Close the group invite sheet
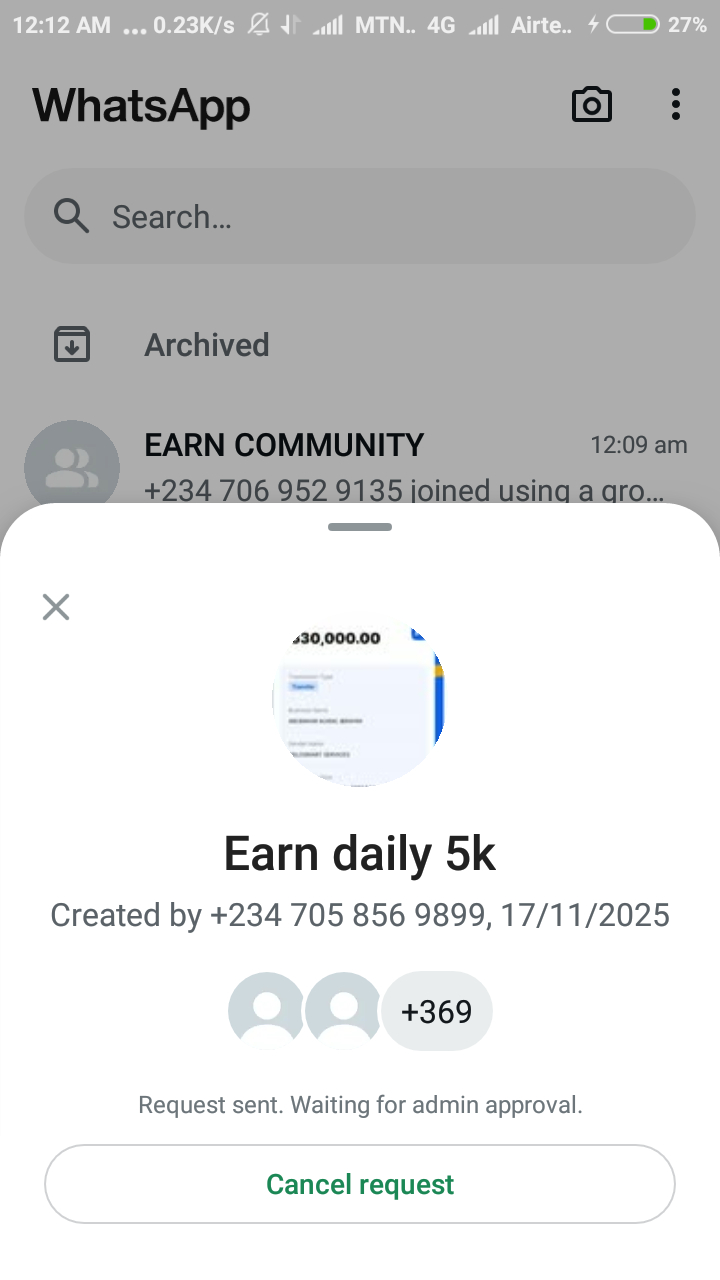This screenshot has height=1280, width=720. pos(56,607)
